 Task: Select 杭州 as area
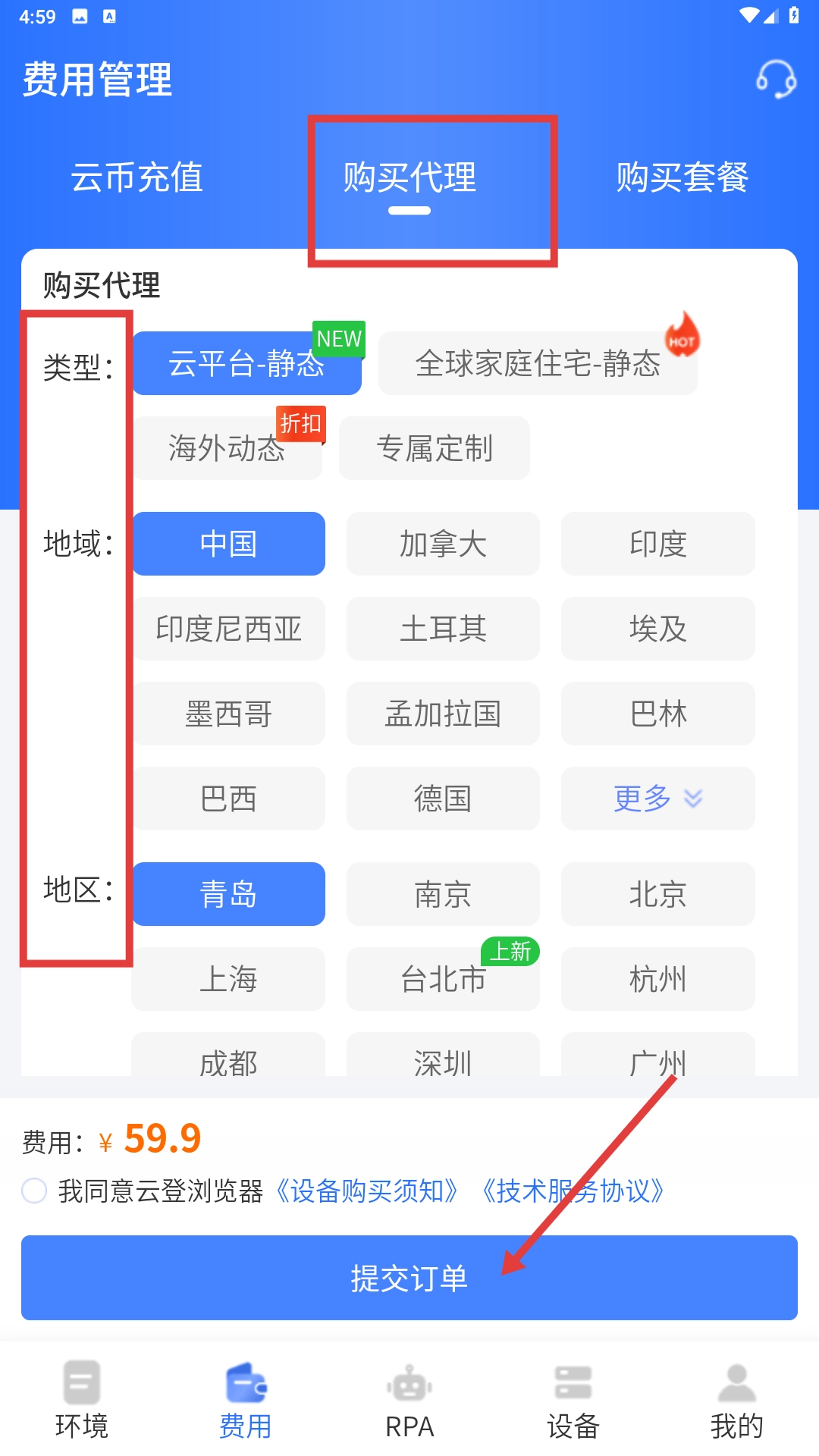657,979
